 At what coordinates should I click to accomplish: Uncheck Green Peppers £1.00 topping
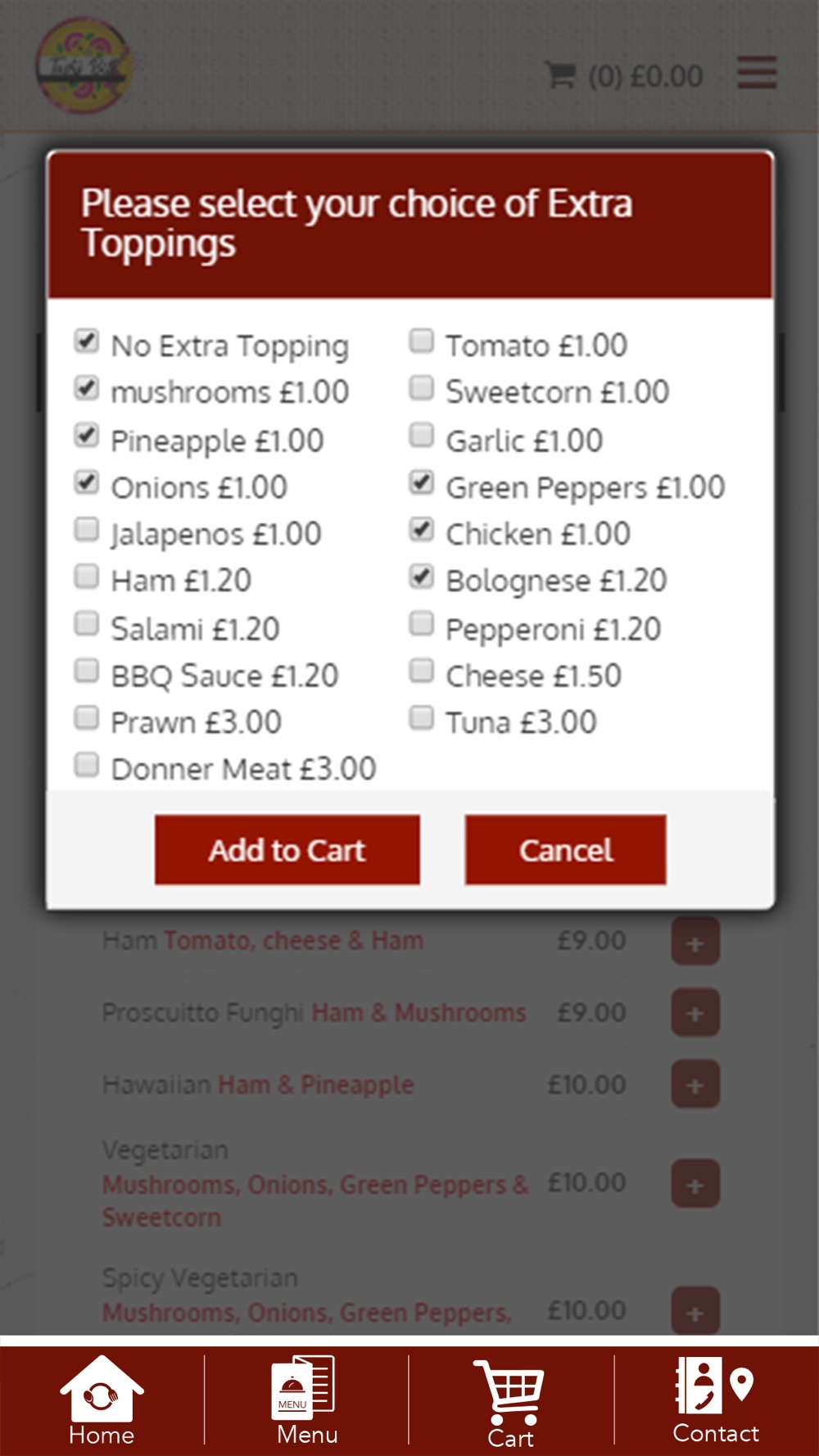click(422, 482)
